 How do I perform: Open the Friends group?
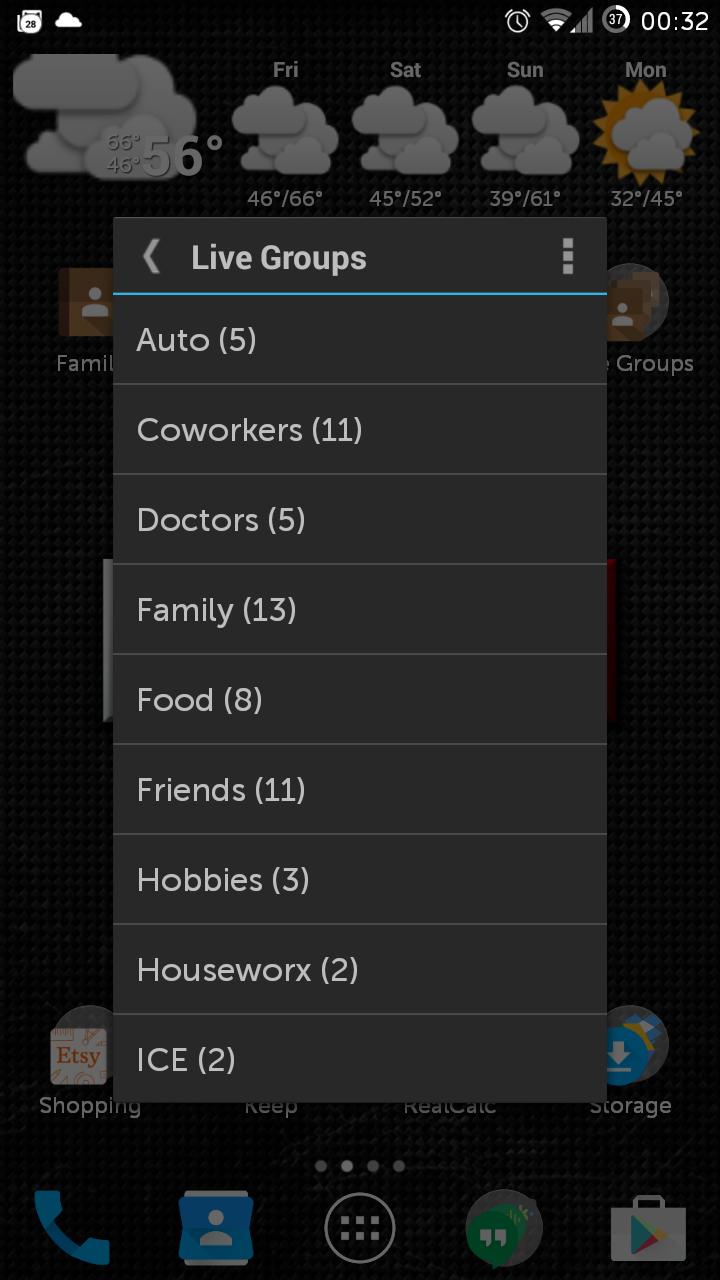click(360, 790)
